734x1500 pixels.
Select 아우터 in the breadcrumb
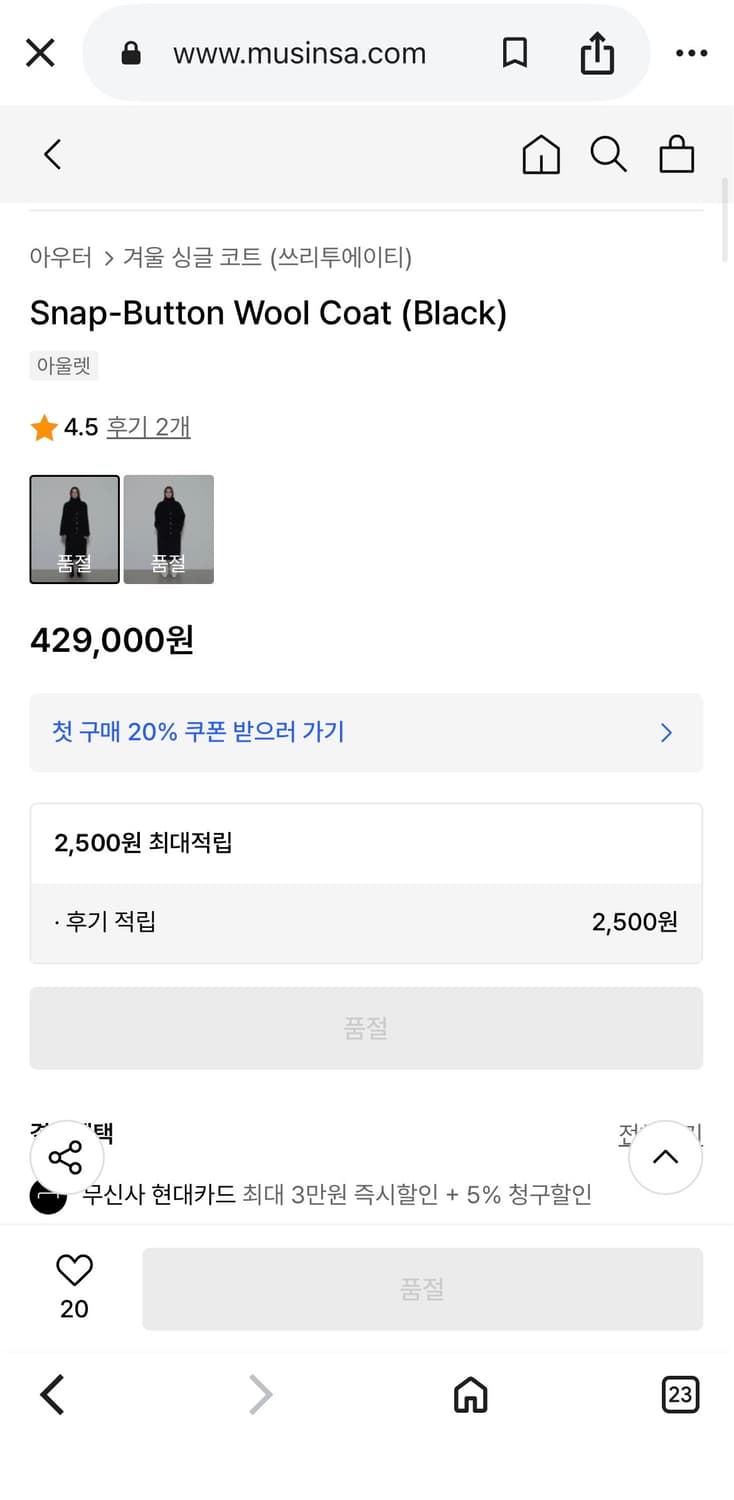[x=61, y=257]
